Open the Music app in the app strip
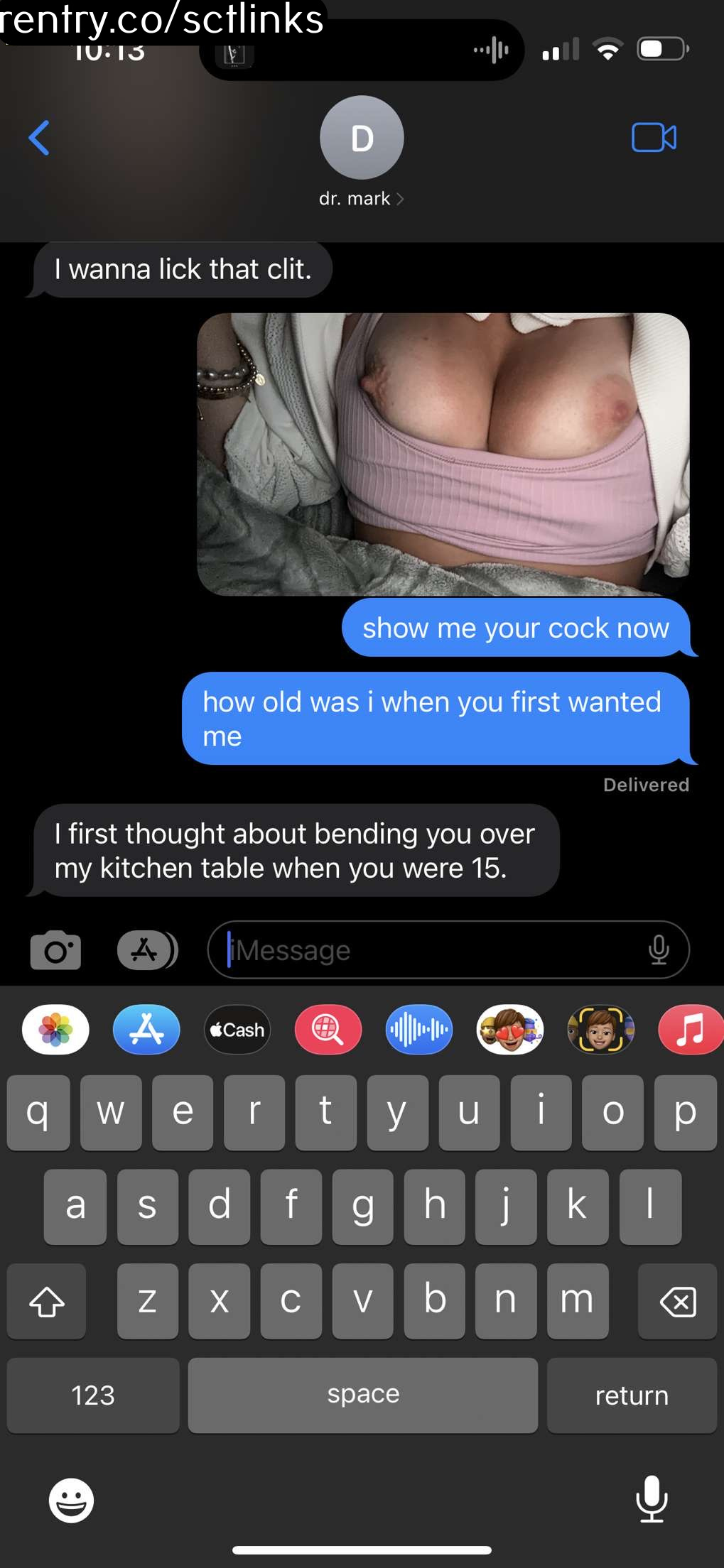This screenshot has height=1568, width=724. [x=691, y=1030]
